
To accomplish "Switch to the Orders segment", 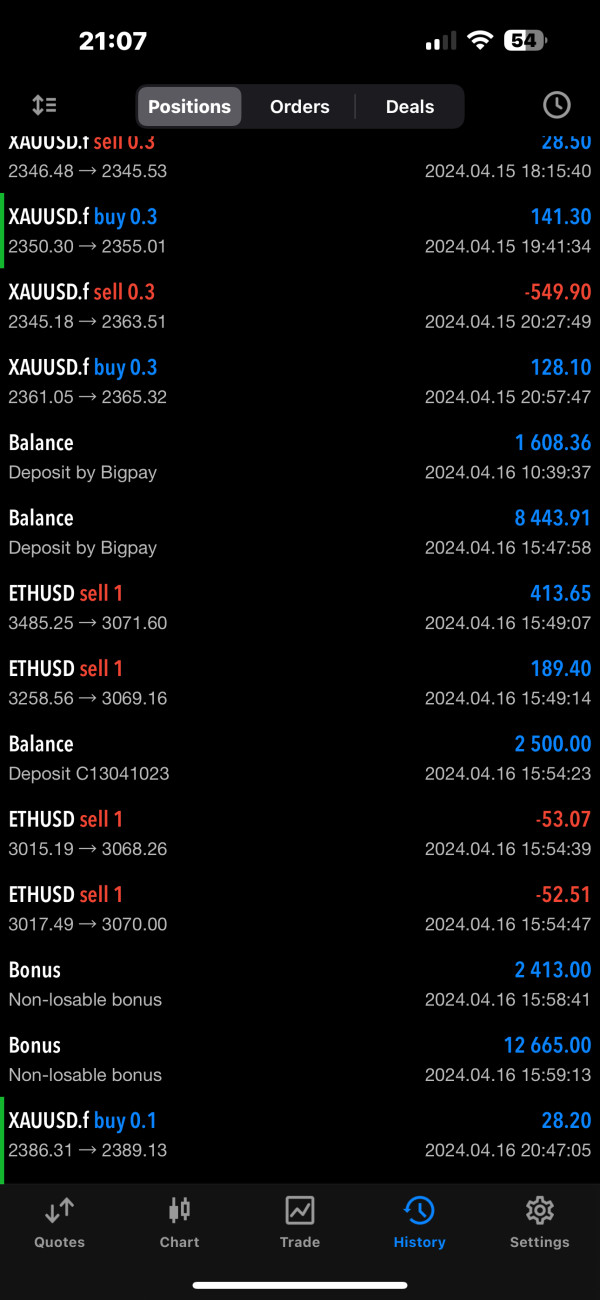I will click(299, 106).
